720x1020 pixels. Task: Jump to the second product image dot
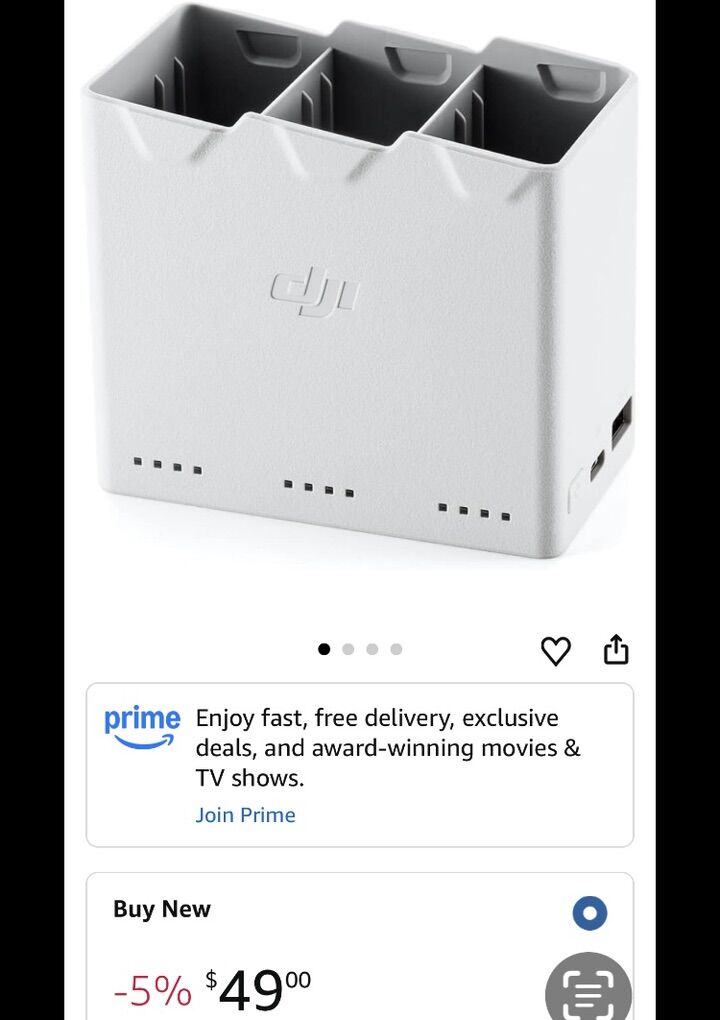coord(348,649)
